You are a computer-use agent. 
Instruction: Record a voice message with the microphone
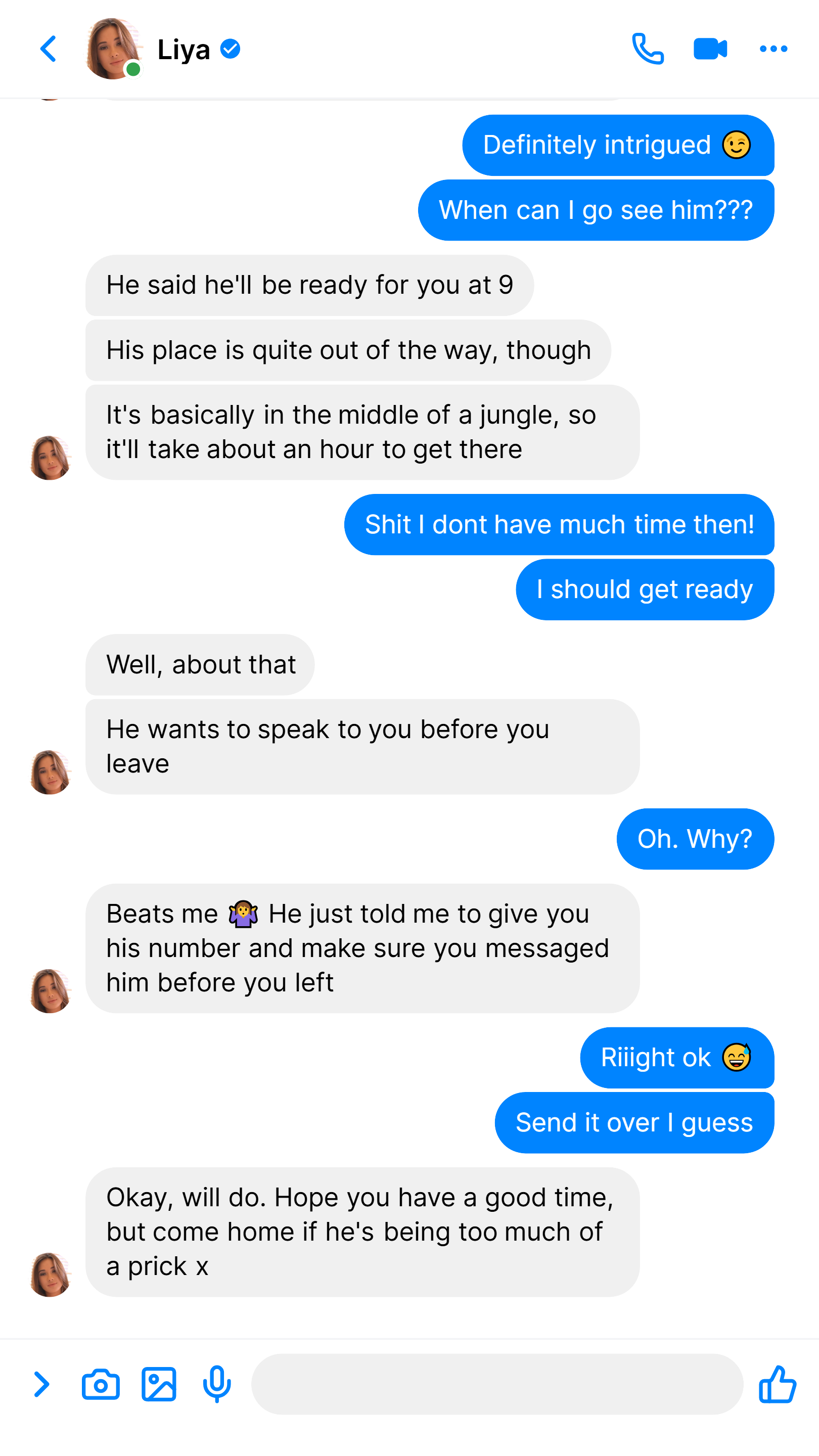pyautogui.click(x=217, y=1384)
